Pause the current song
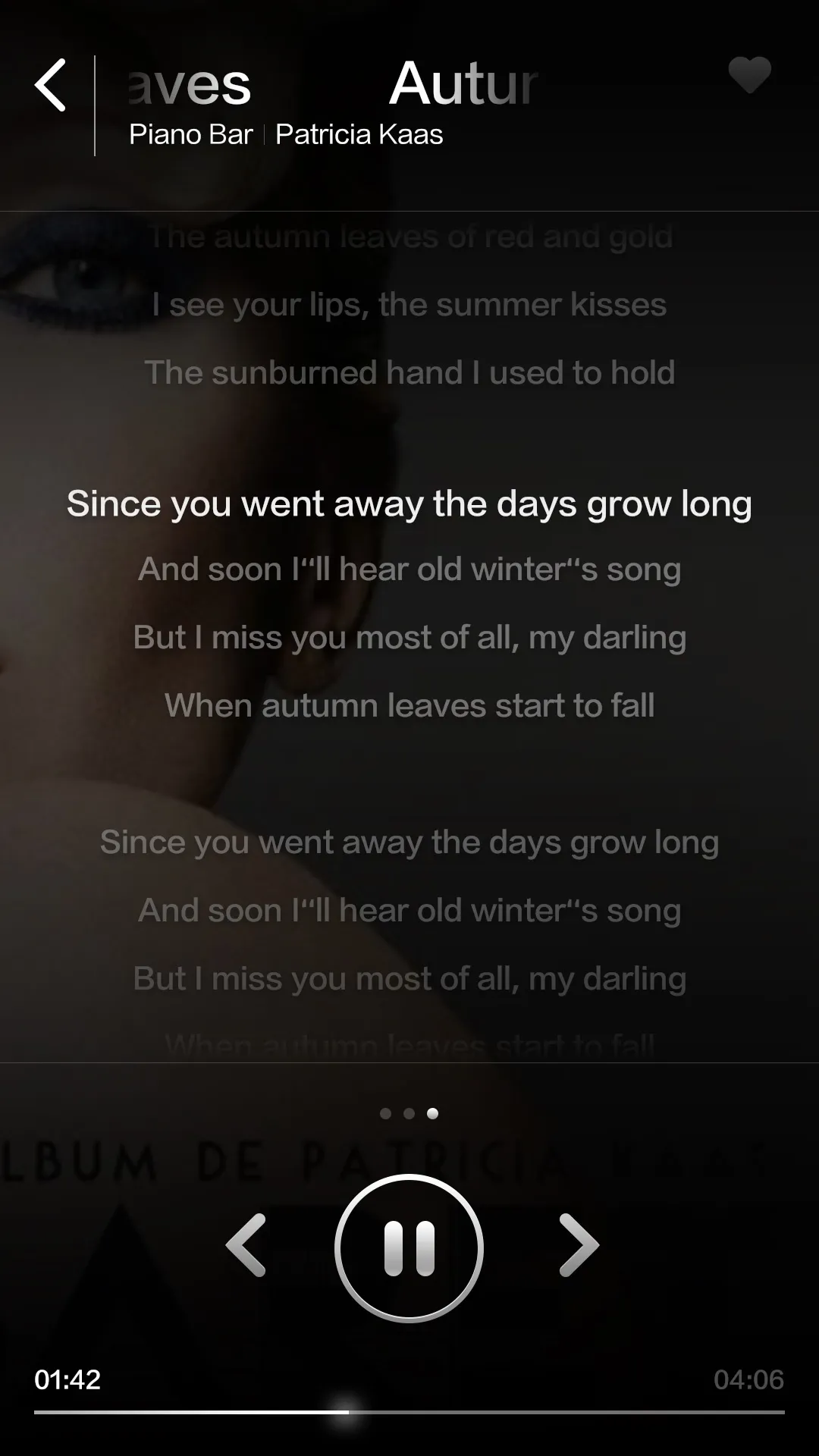 (409, 1248)
